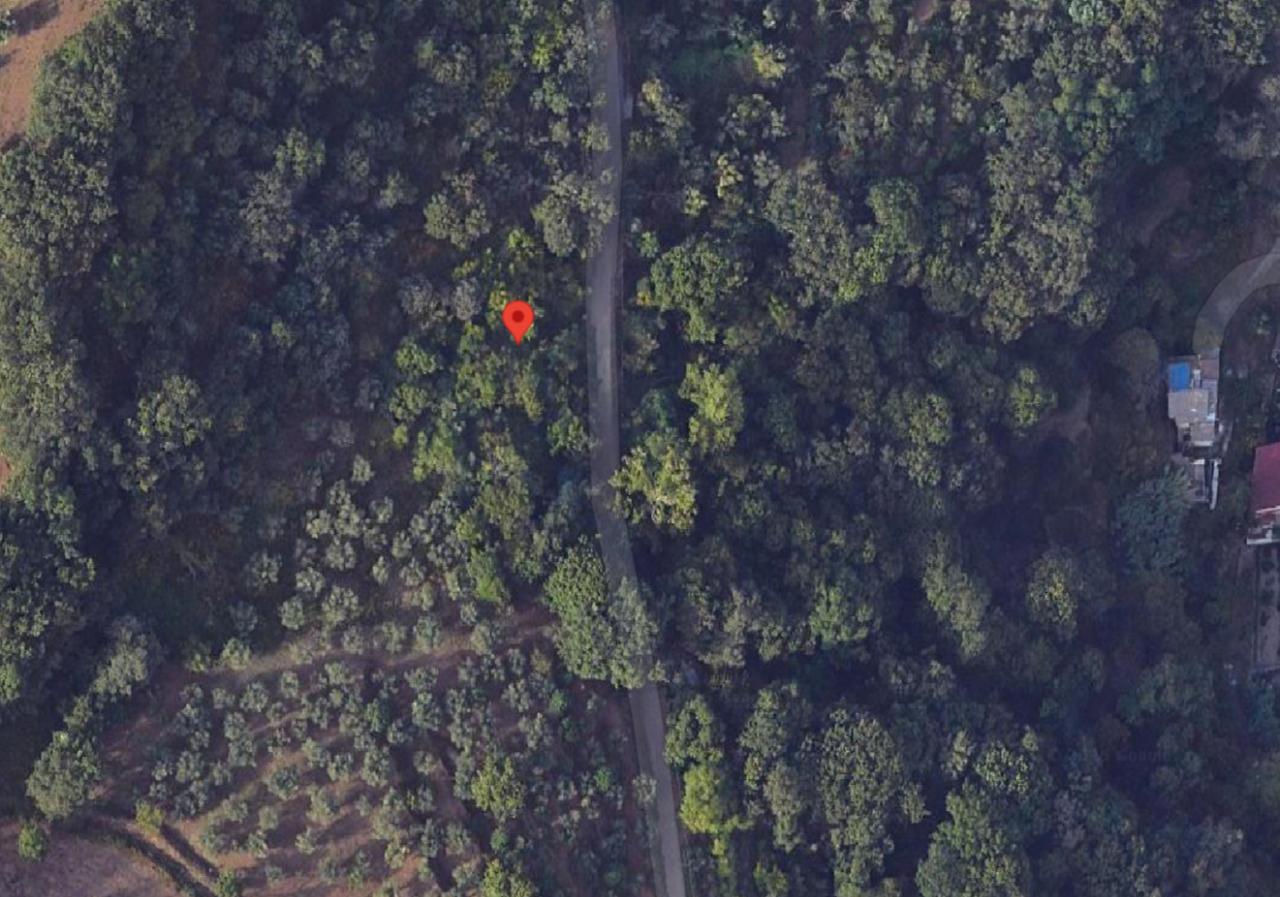Tap the red location pin marker
The image size is (1280, 897).
517,319
